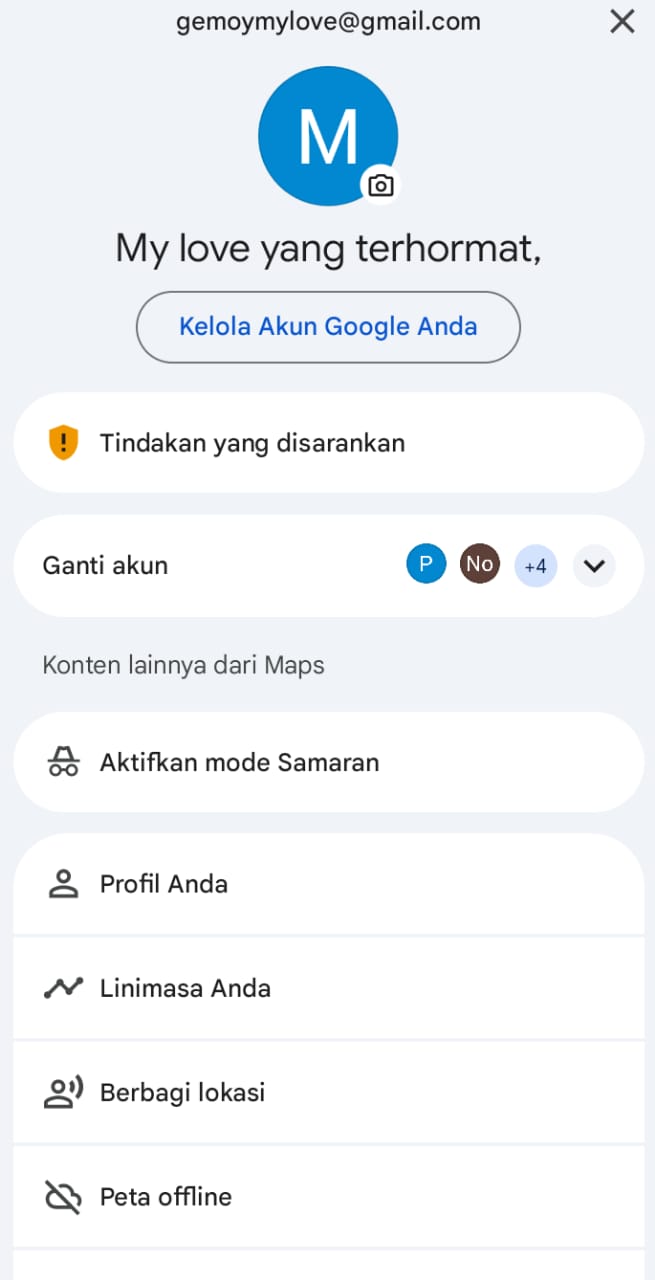Image resolution: width=655 pixels, height=1280 pixels.
Task: Show the +4 additional accounts
Action: 535,566
